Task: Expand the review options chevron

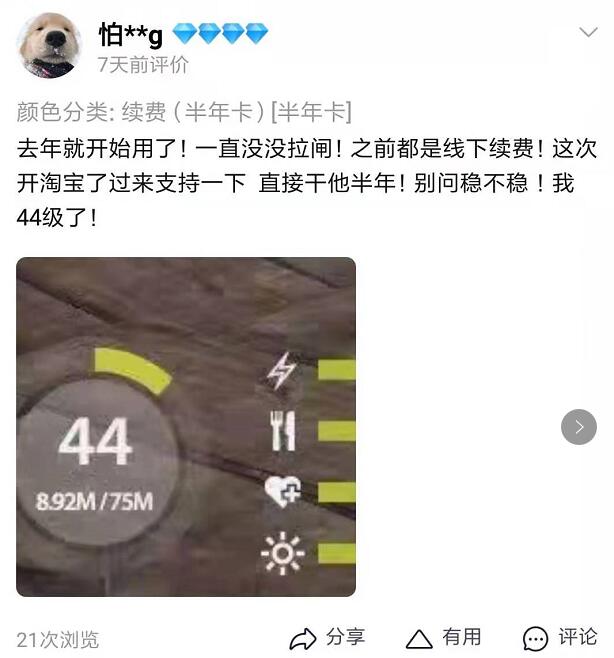Action: click(x=588, y=33)
